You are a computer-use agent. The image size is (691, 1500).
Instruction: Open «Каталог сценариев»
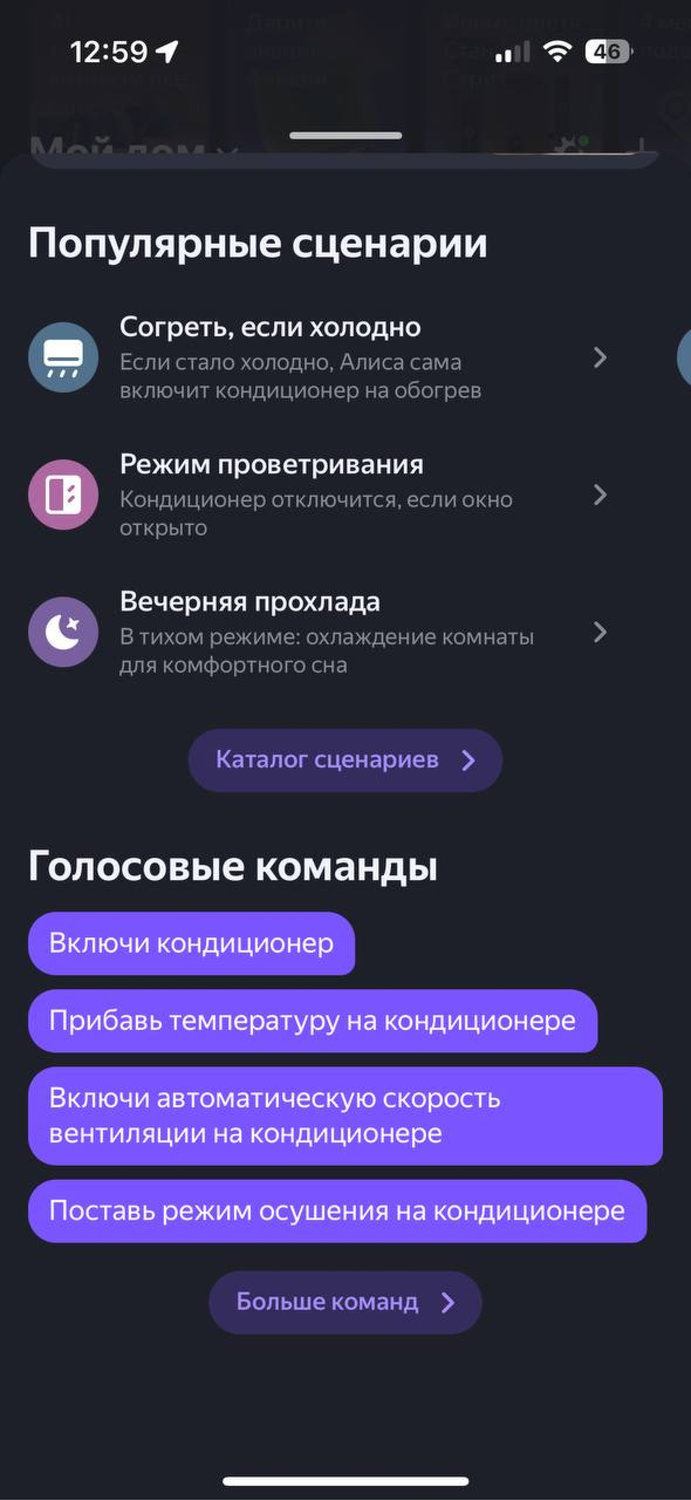(x=345, y=761)
